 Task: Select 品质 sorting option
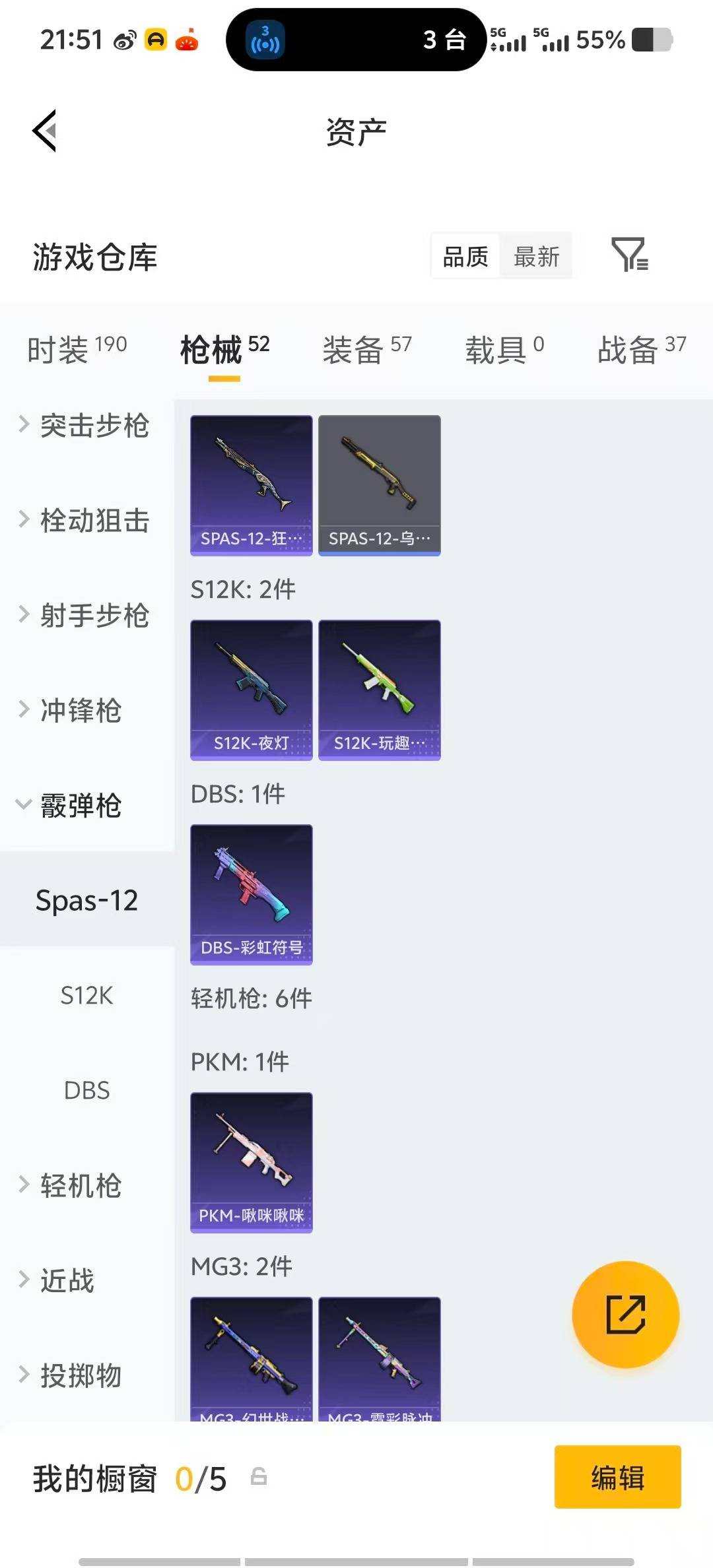(x=465, y=256)
